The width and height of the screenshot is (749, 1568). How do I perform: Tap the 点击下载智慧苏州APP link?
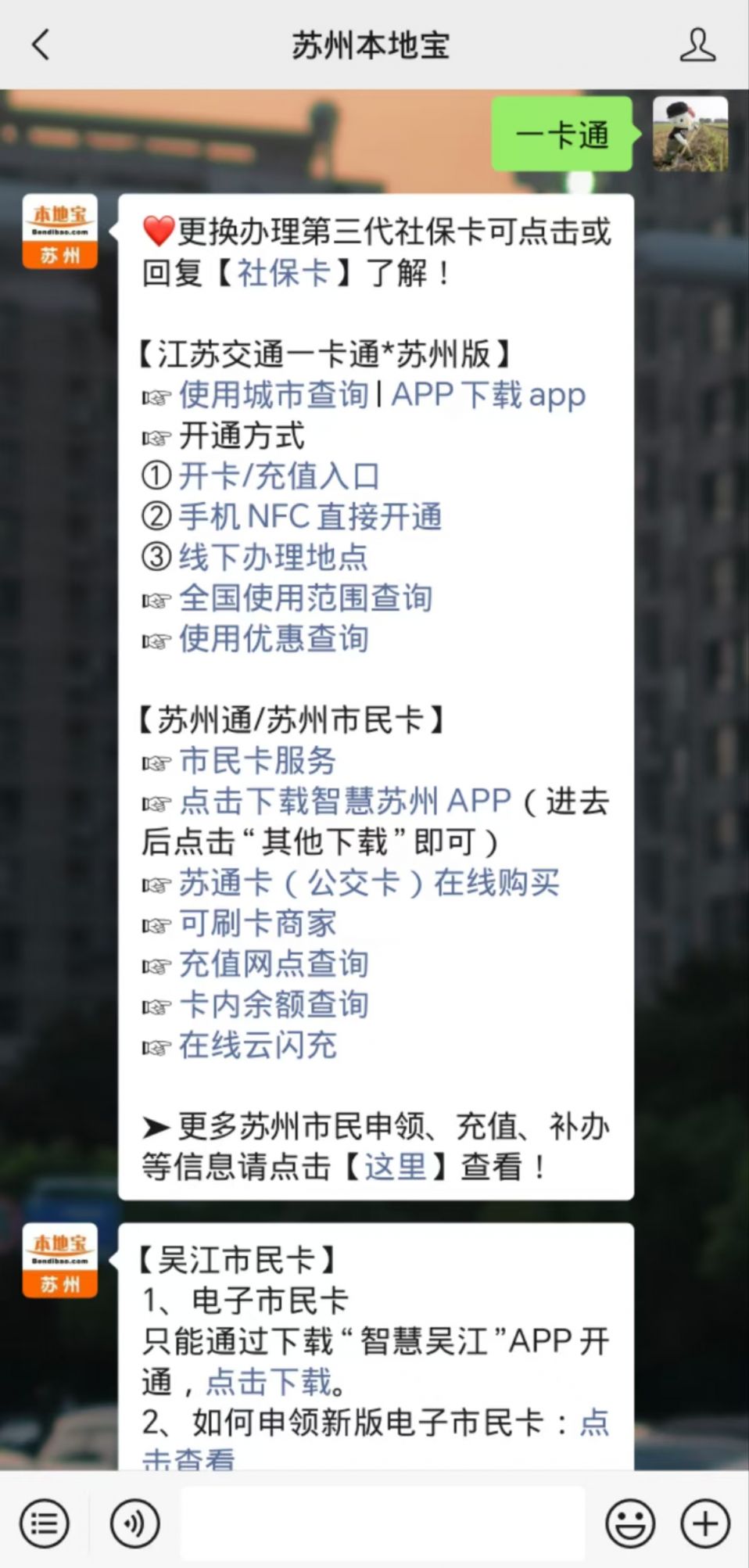point(345,801)
